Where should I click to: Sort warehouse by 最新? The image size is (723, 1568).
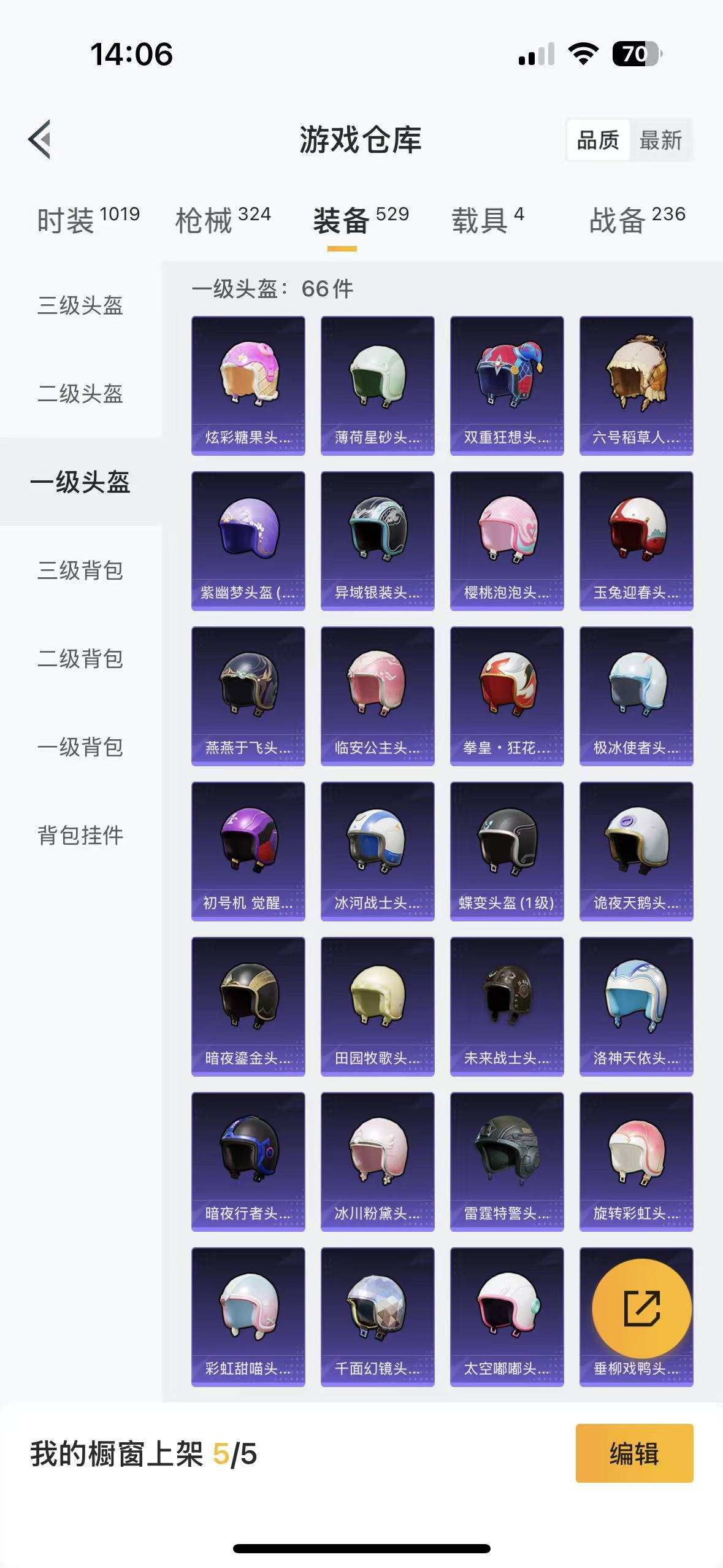coord(660,140)
